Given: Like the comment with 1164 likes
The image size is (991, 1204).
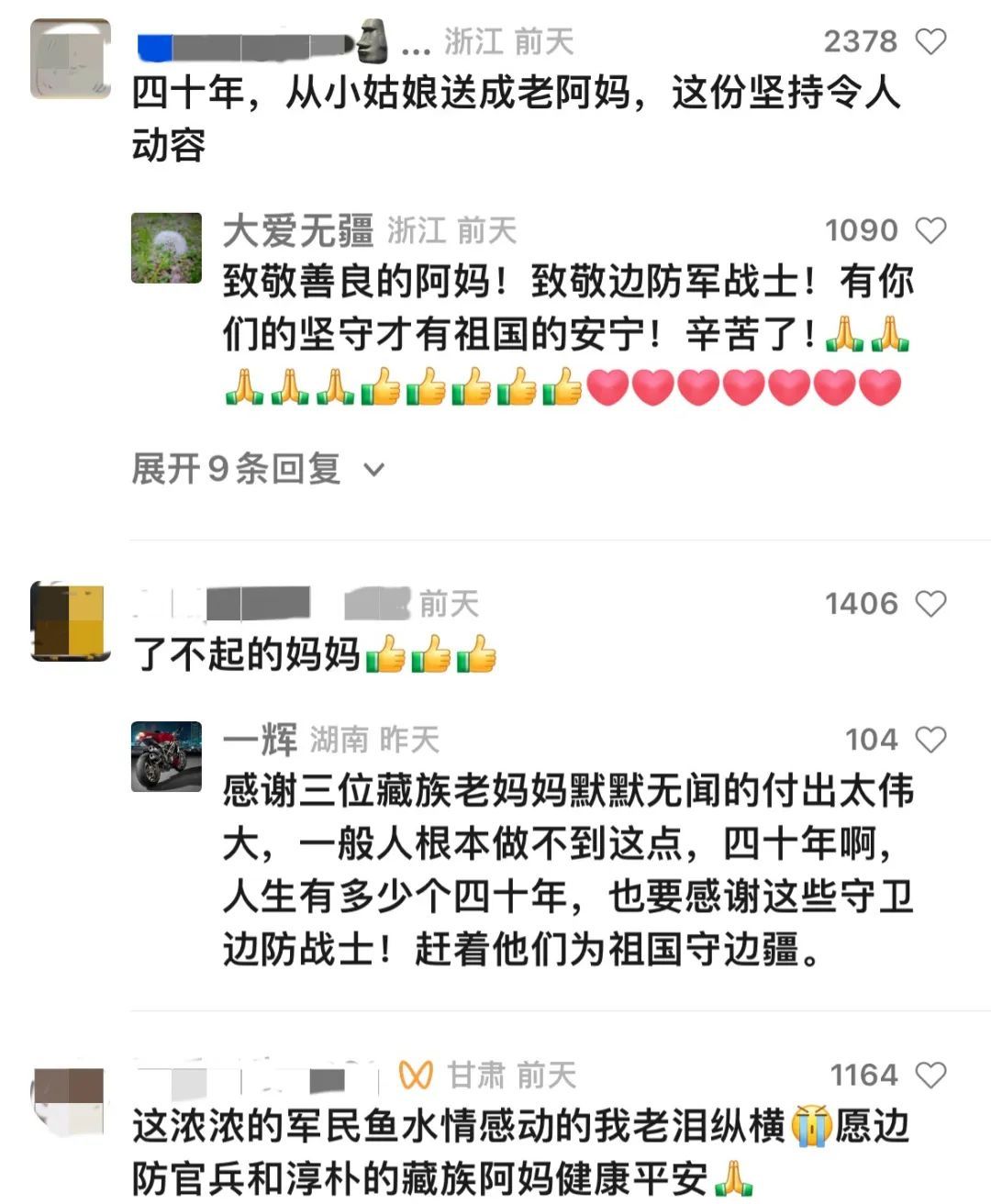Looking at the screenshot, I should pos(930,1075).
